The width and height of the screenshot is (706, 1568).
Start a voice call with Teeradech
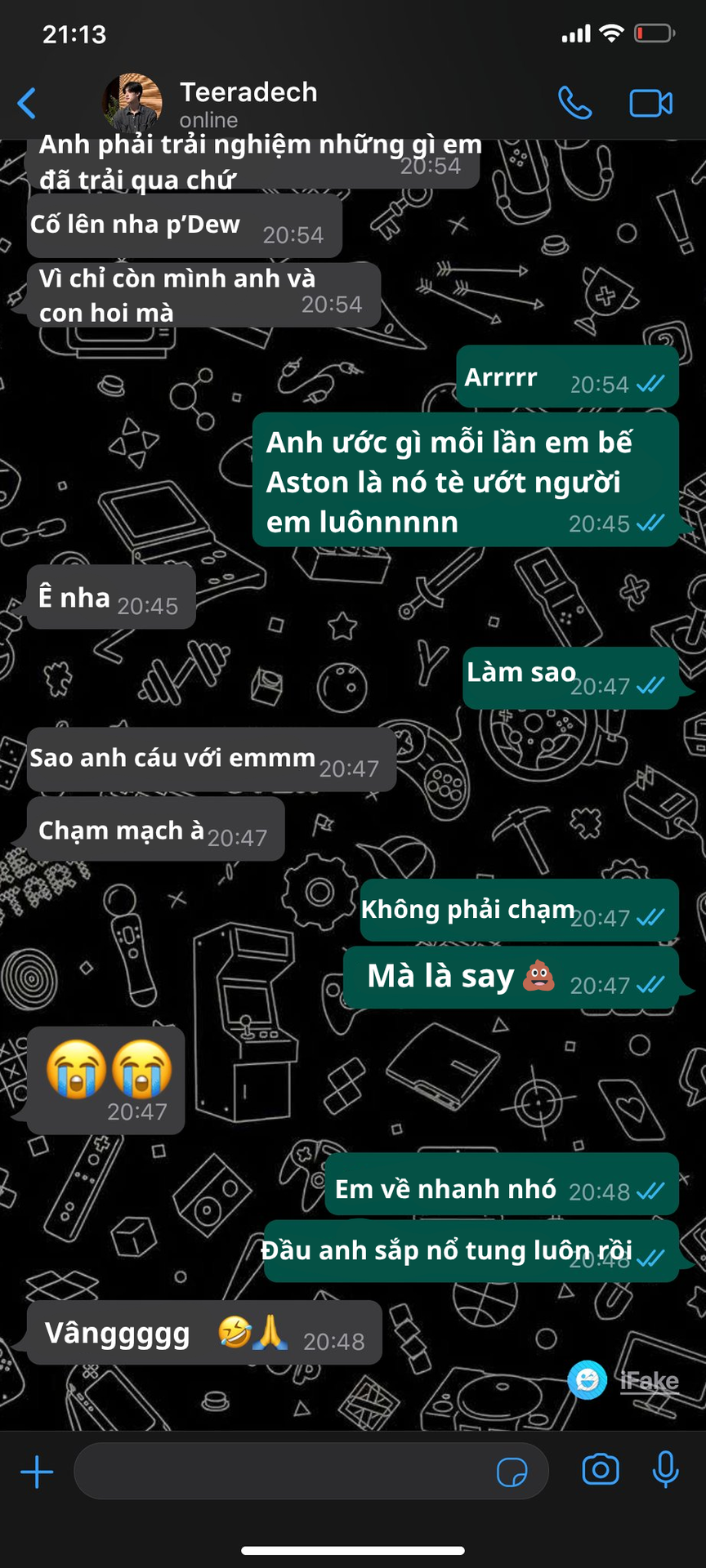(574, 103)
